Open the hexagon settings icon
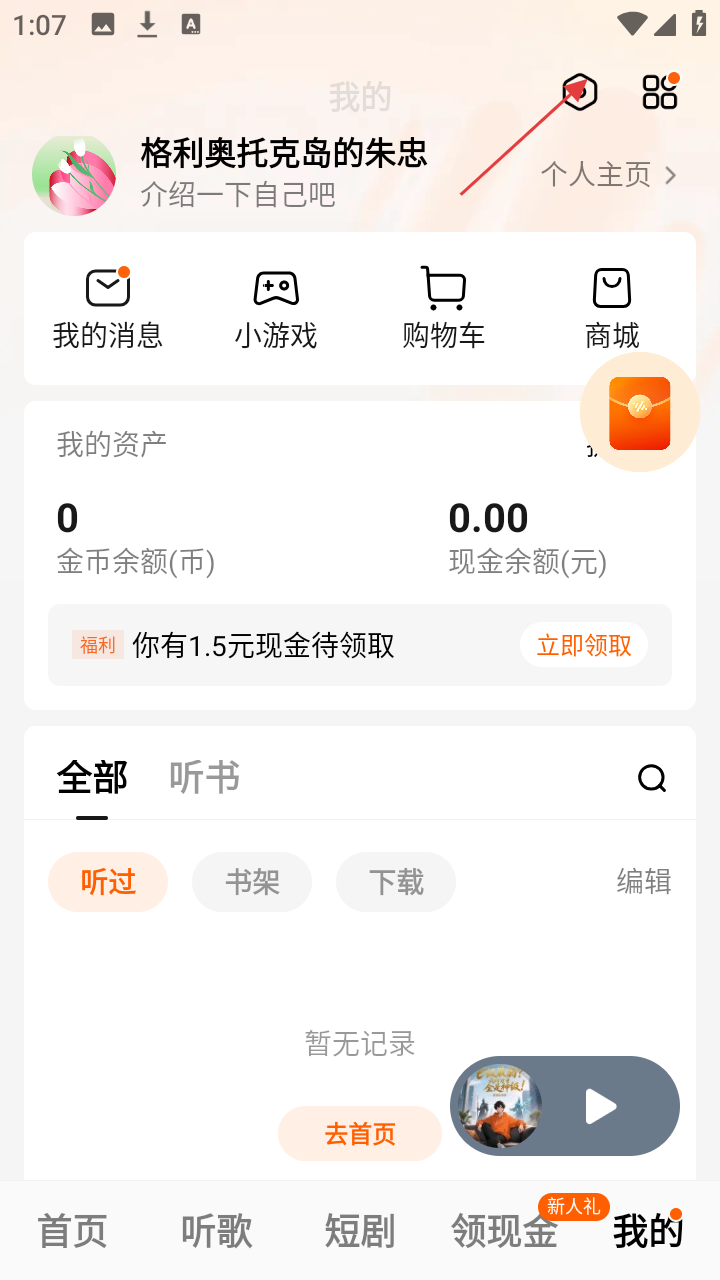 coord(580,92)
